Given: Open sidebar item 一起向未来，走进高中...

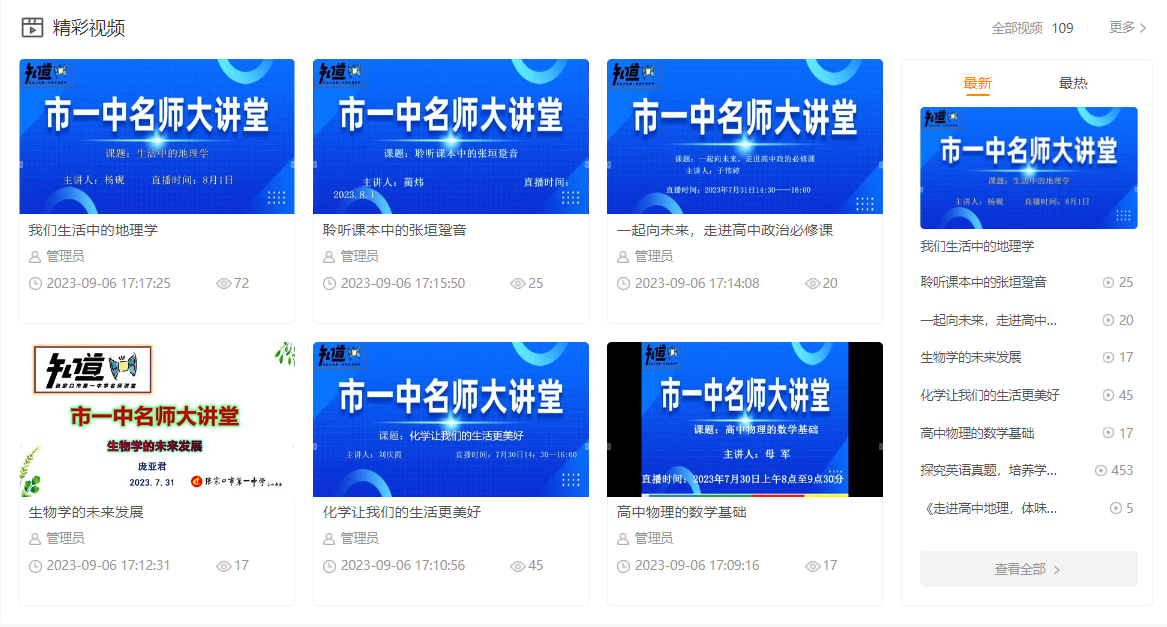Looking at the screenshot, I should [x=988, y=320].
